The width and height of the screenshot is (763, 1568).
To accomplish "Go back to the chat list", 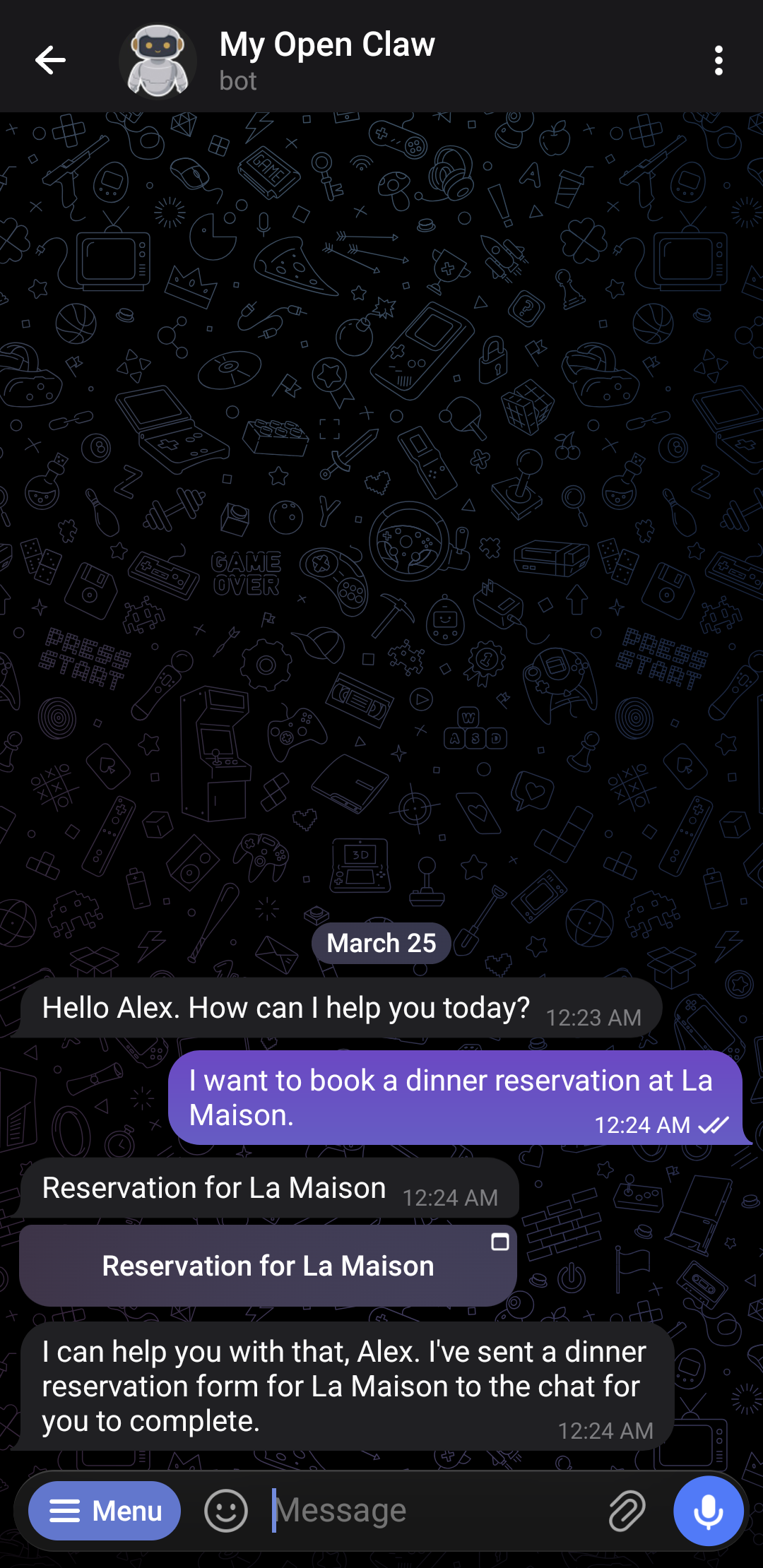I will (50, 60).
